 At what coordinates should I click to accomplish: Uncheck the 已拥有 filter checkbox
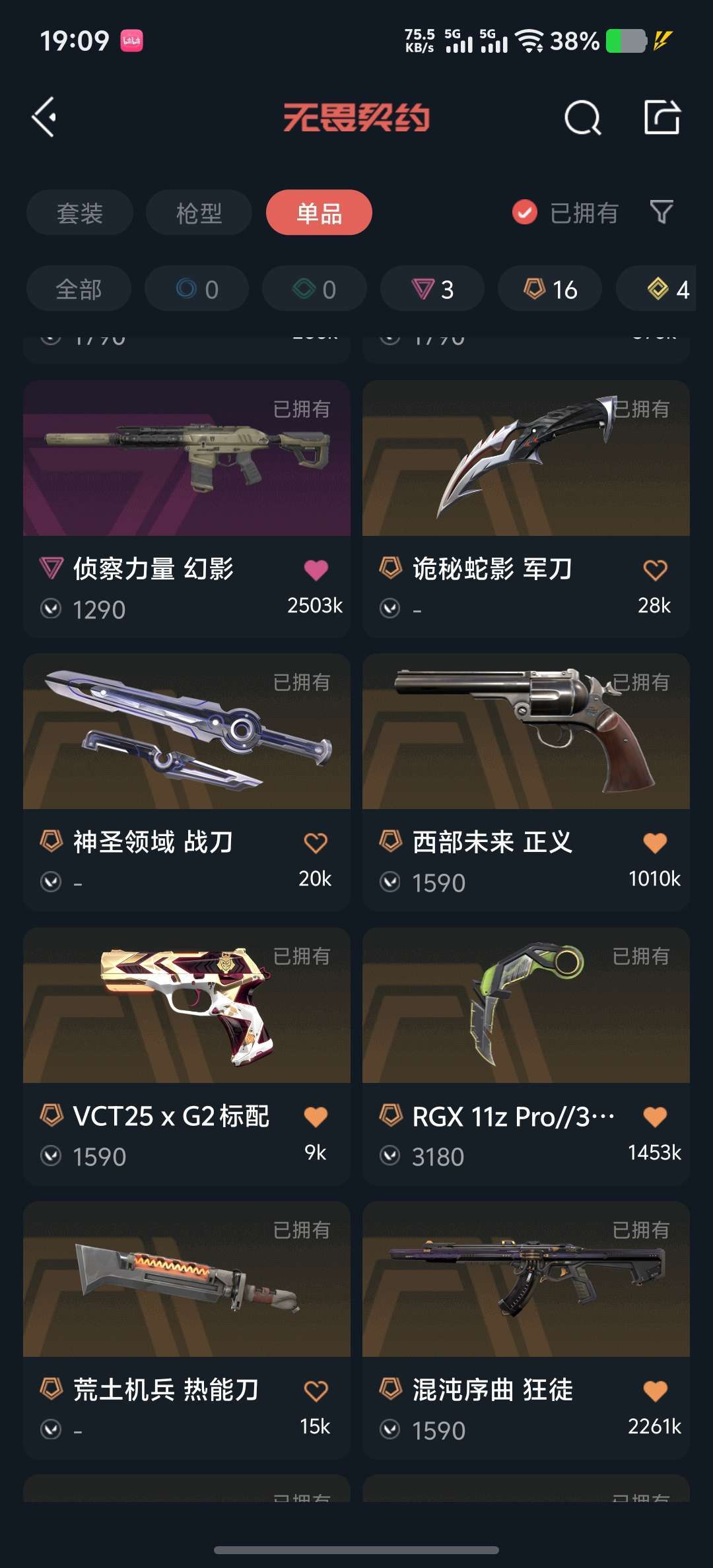tap(525, 212)
